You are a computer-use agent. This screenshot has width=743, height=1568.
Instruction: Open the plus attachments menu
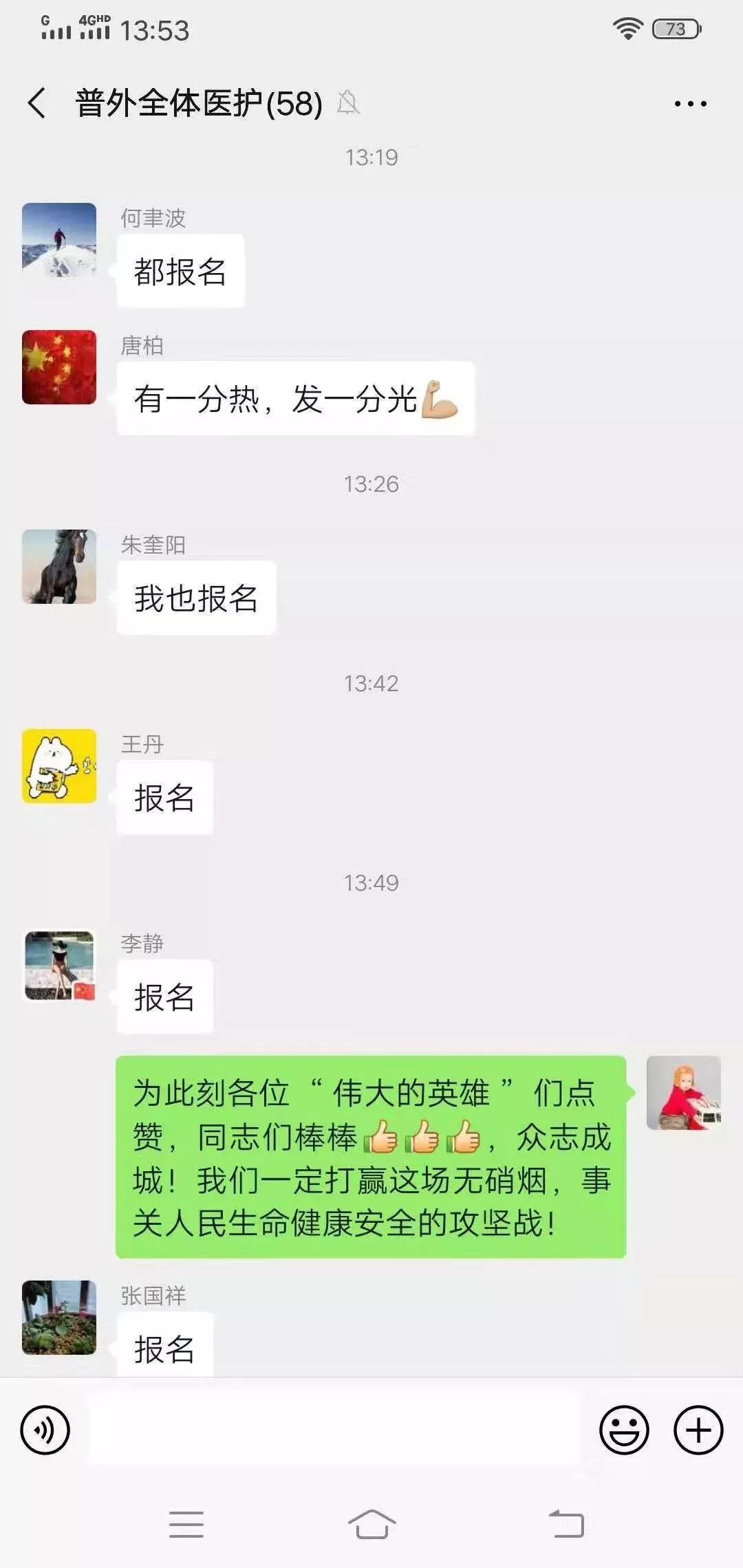pyautogui.click(x=698, y=1430)
